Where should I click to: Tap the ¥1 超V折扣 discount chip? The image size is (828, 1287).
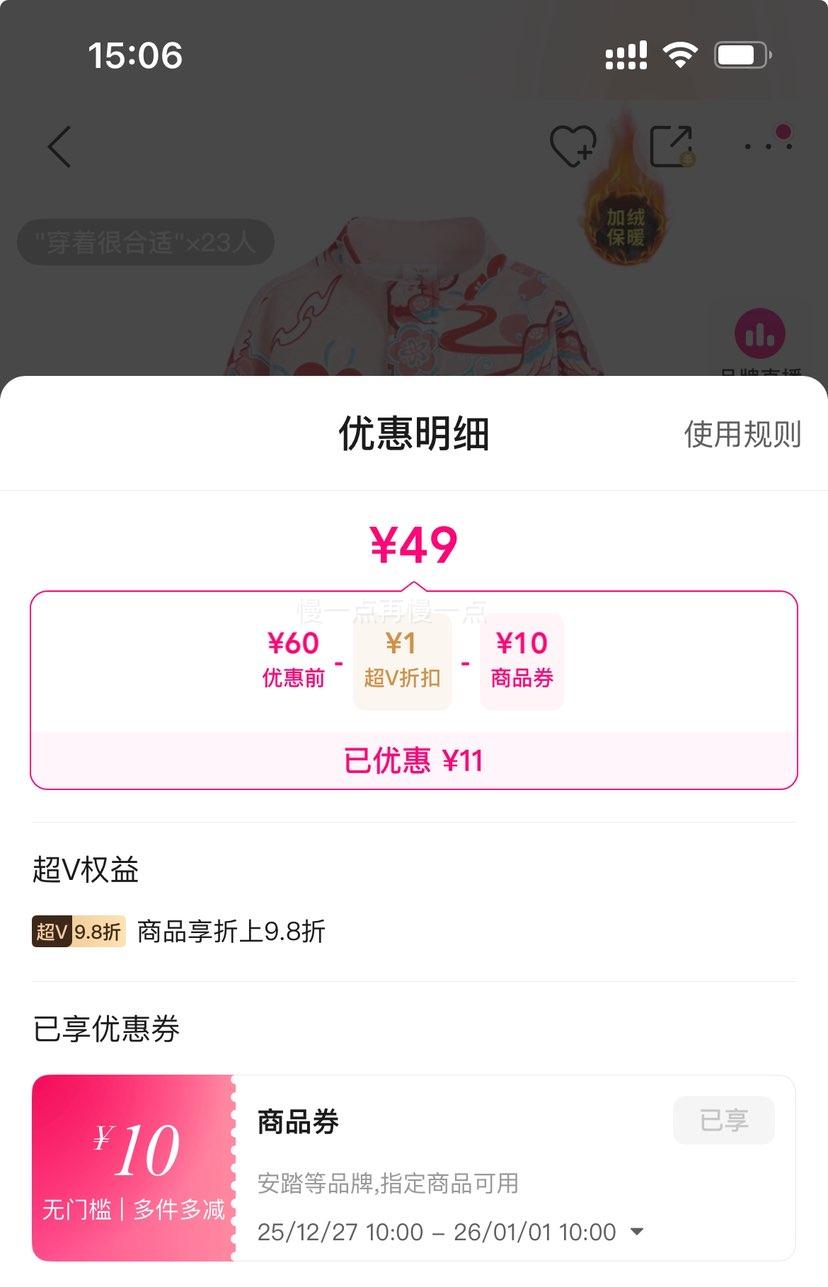[x=401, y=660]
